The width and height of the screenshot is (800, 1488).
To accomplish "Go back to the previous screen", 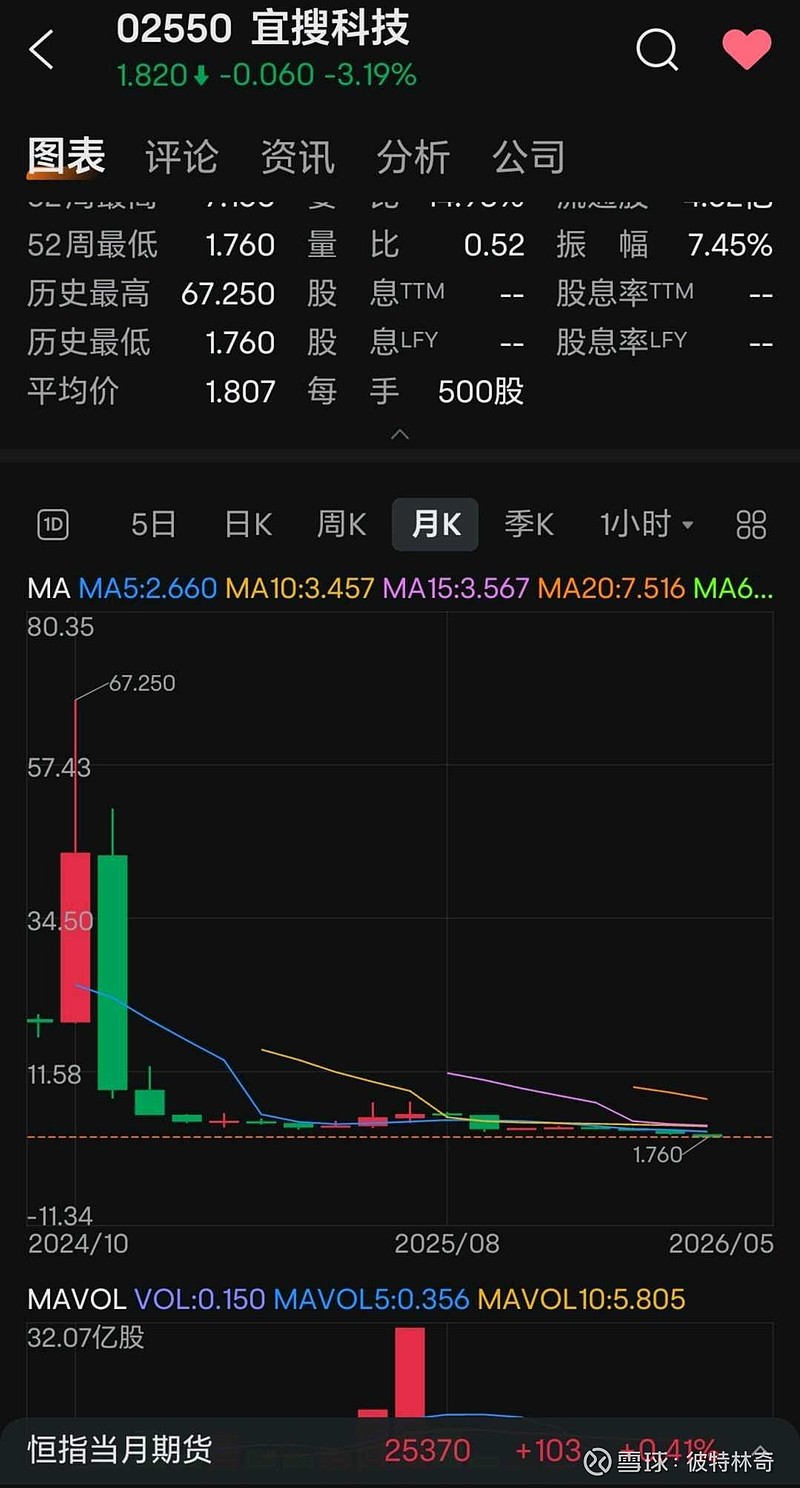I will [42, 50].
